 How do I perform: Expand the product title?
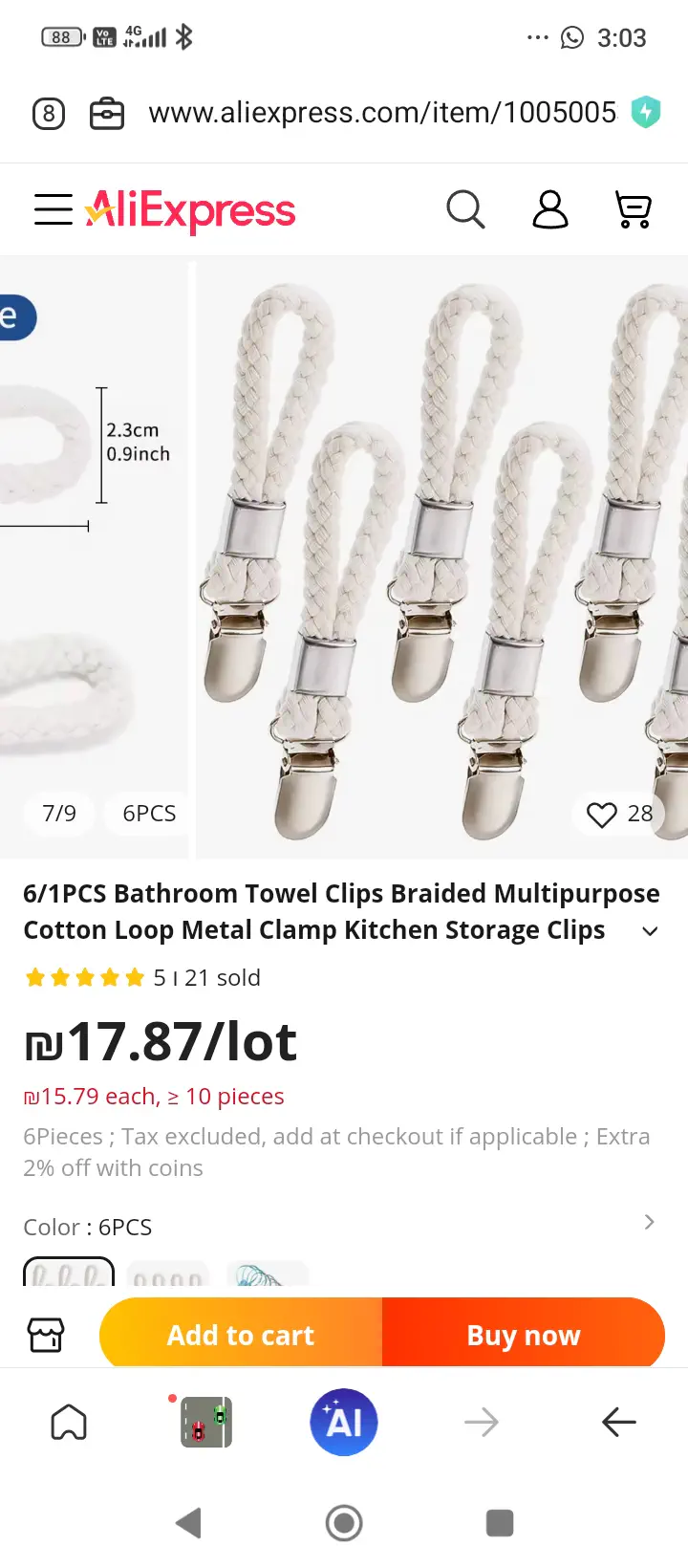pos(650,931)
